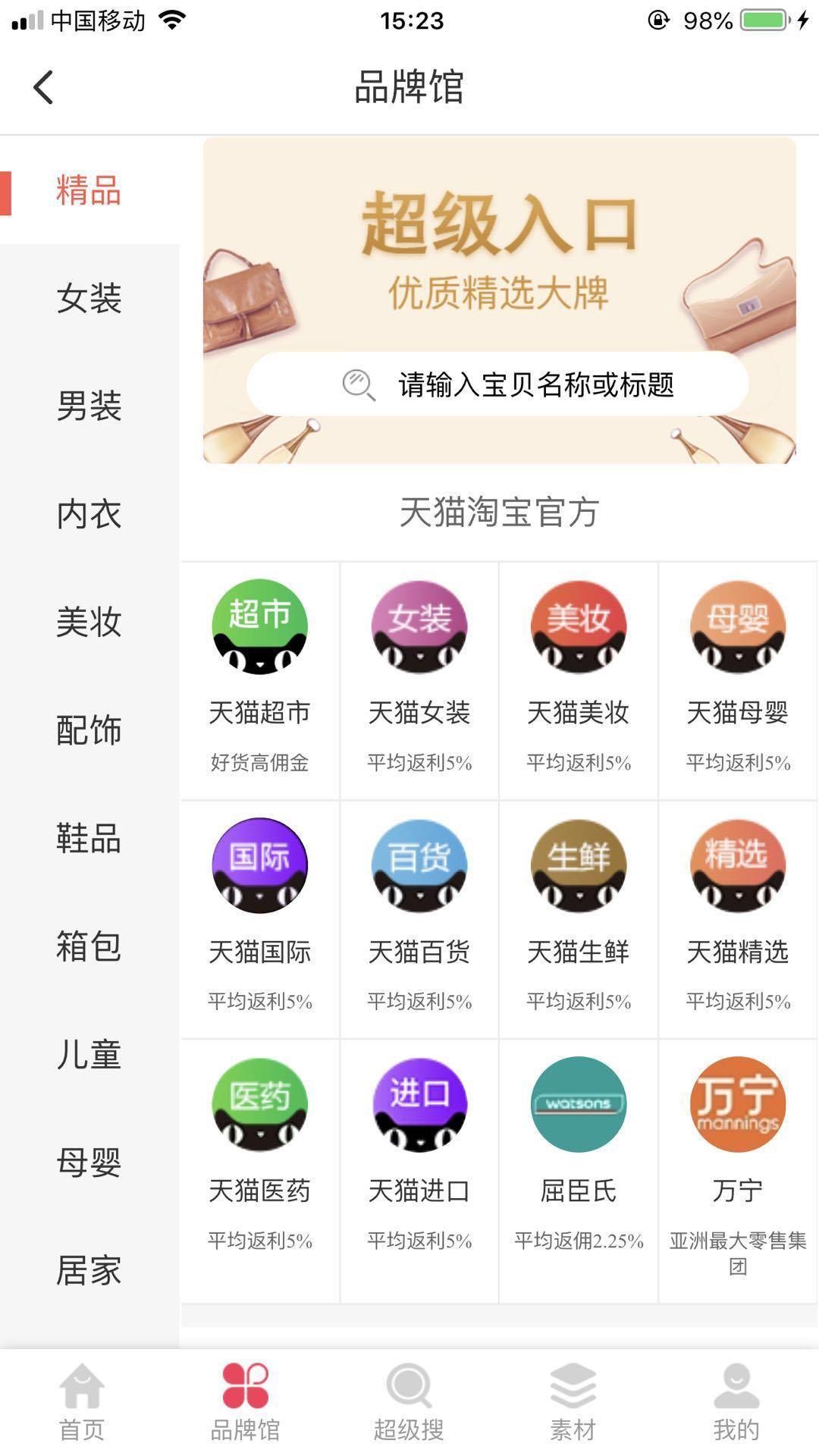819x1456 pixels.
Task: Tap the back arrow to go back
Action: [x=43, y=86]
